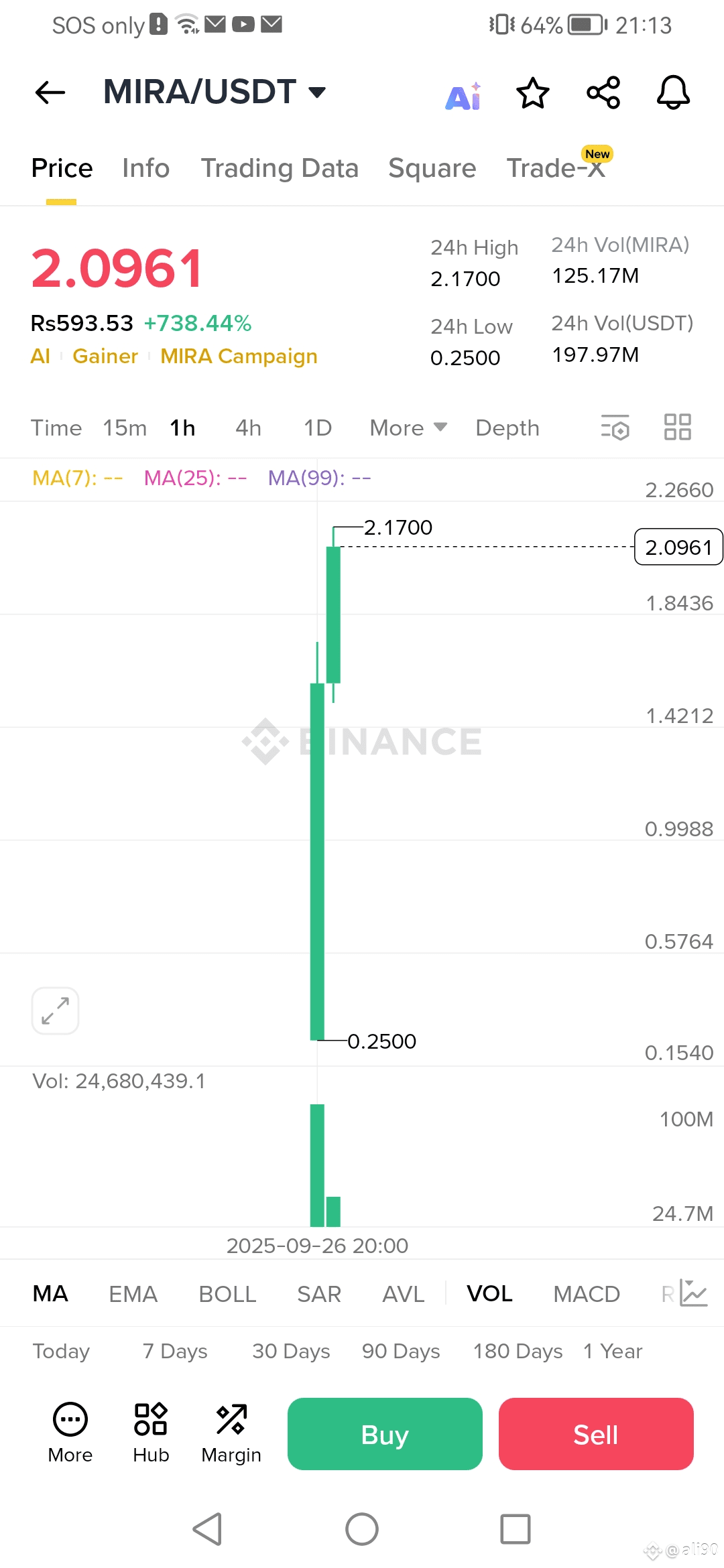Open the Trade-X tab
Viewport: 724px width, 1568px height.
556,168
